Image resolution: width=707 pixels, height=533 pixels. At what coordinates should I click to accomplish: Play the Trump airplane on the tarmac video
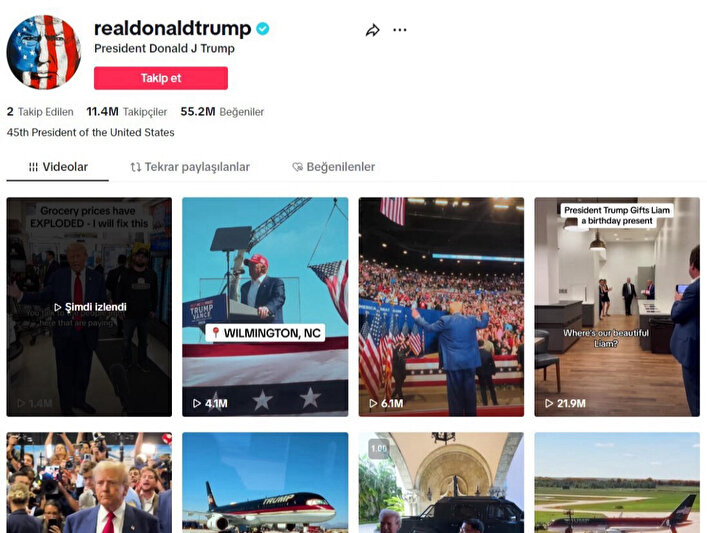[x=265, y=482]
